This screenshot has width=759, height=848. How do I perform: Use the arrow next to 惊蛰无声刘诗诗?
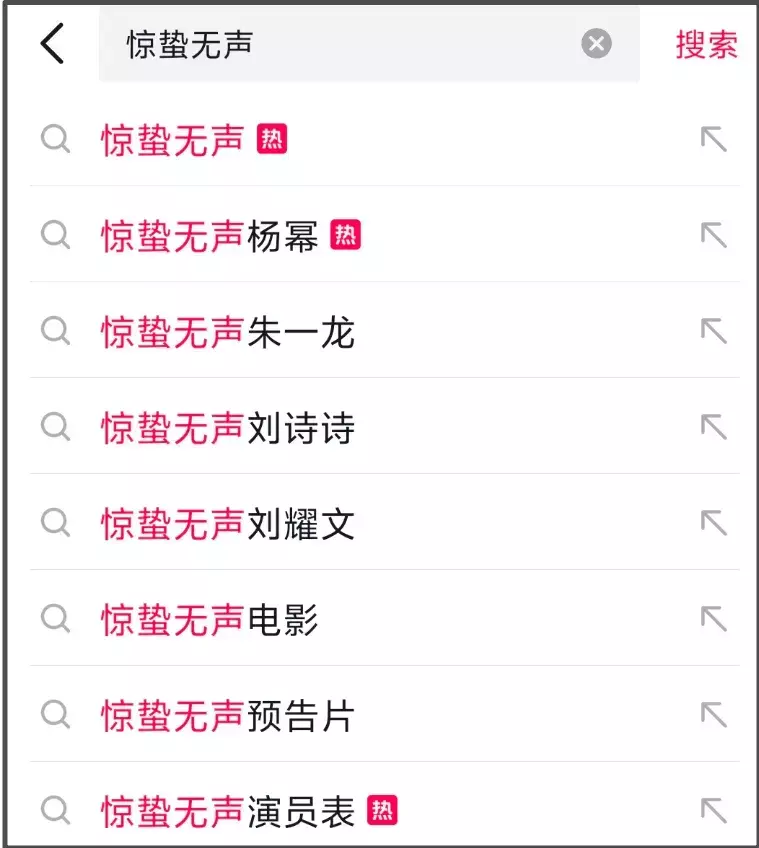(713, 428)
